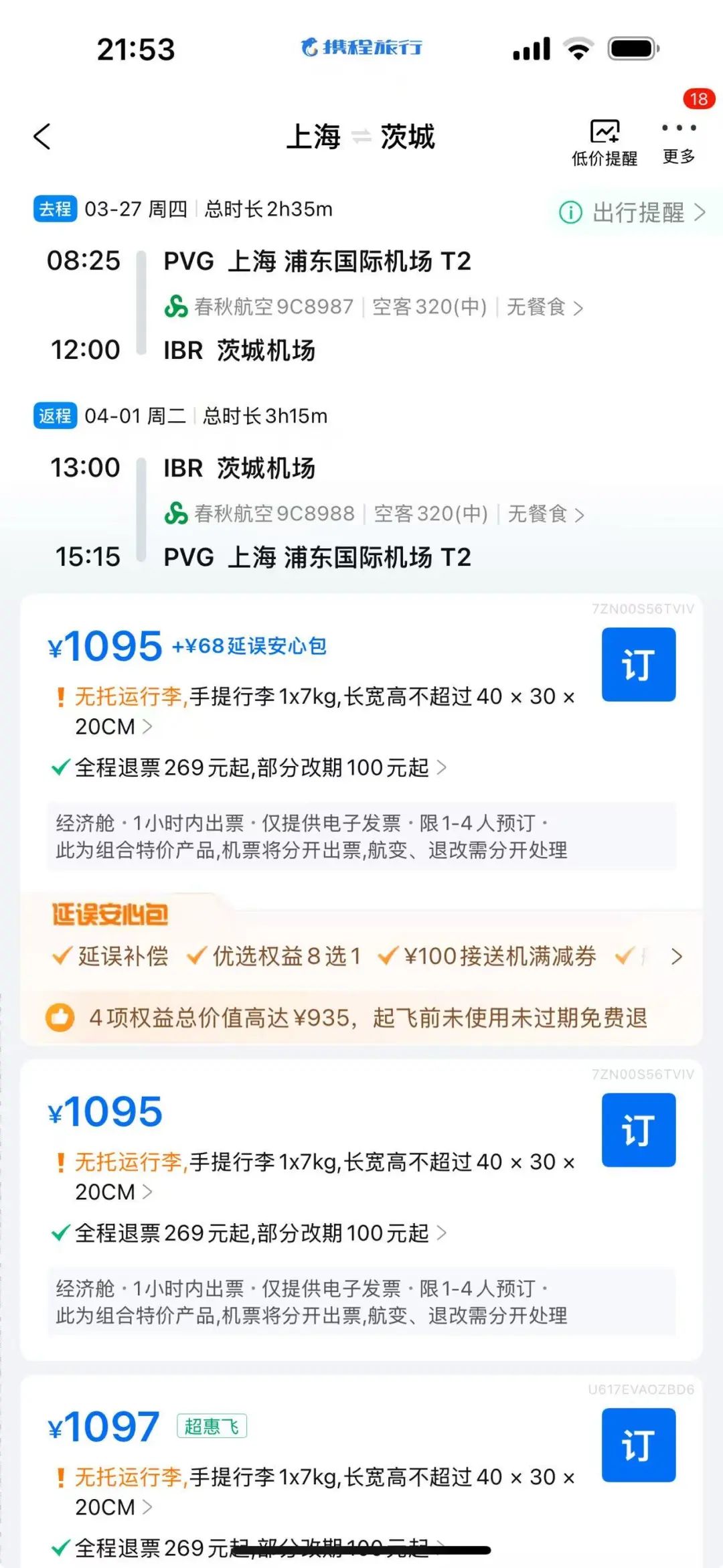Book the ¥1095 fare without add-on
Image resolution: width=723 pixels, height=1568 pixels.
click(x=638, y=1129)
